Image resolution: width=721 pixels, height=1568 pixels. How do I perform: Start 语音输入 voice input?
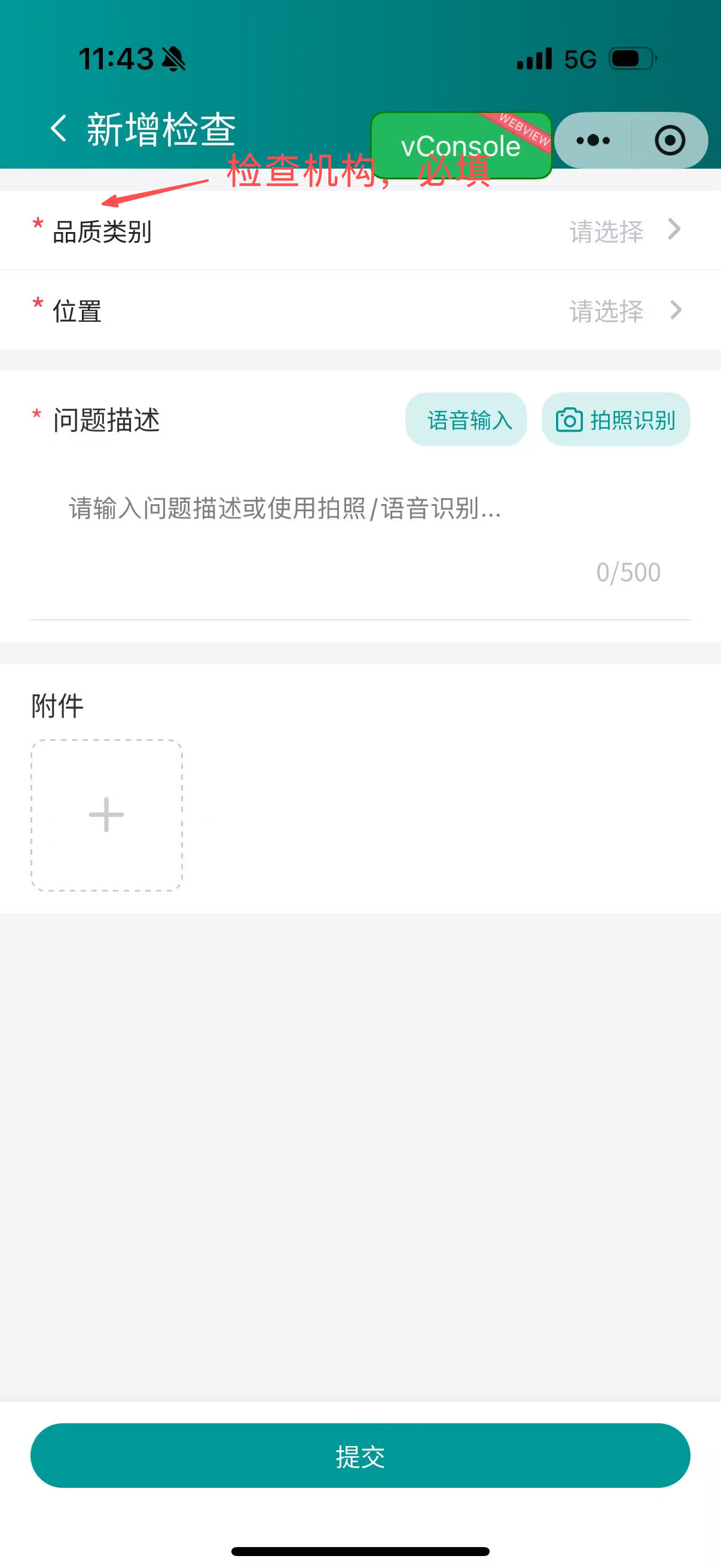(x=466, y=419)
